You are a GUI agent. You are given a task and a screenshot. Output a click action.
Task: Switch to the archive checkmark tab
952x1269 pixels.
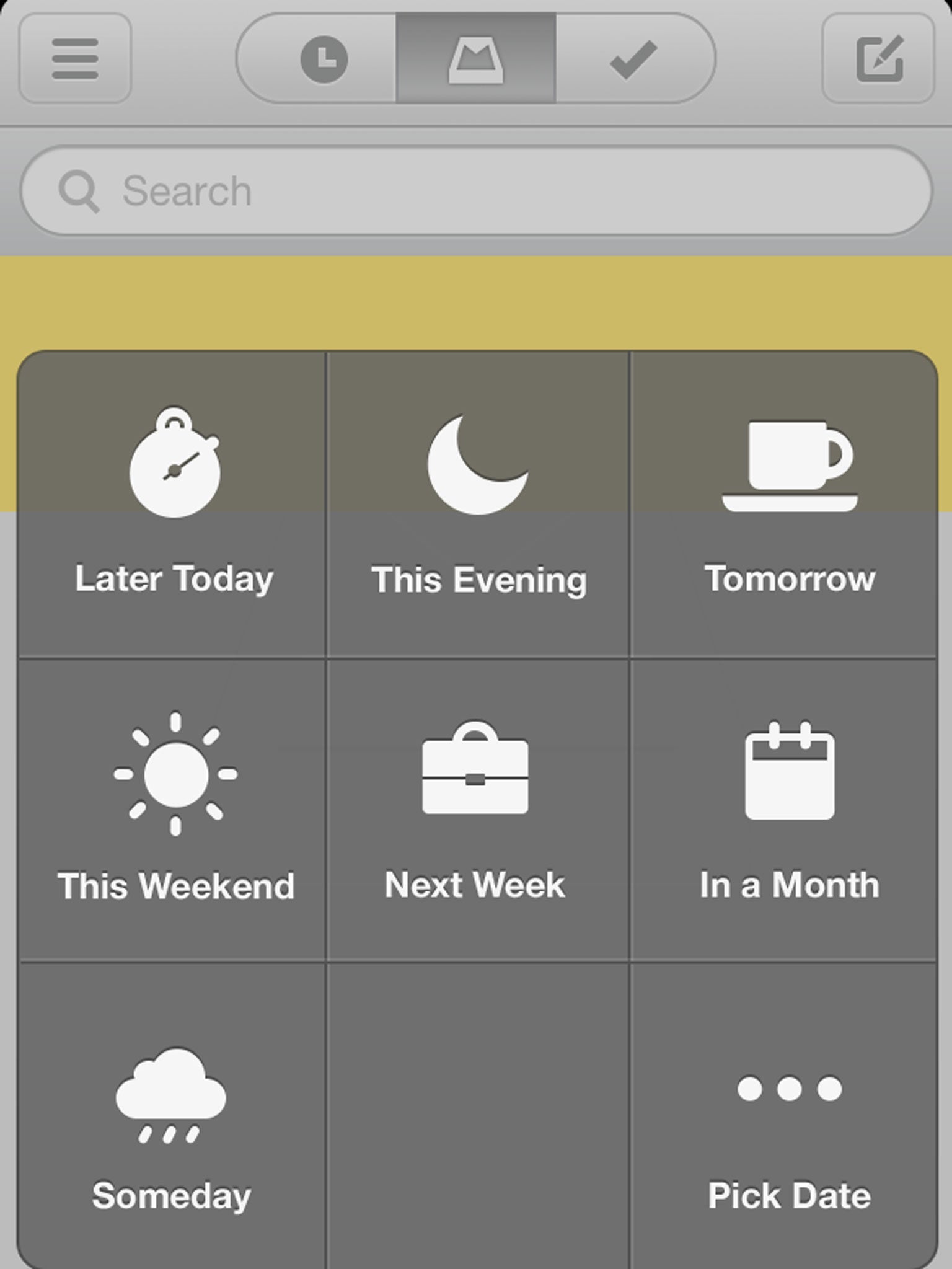633,59
